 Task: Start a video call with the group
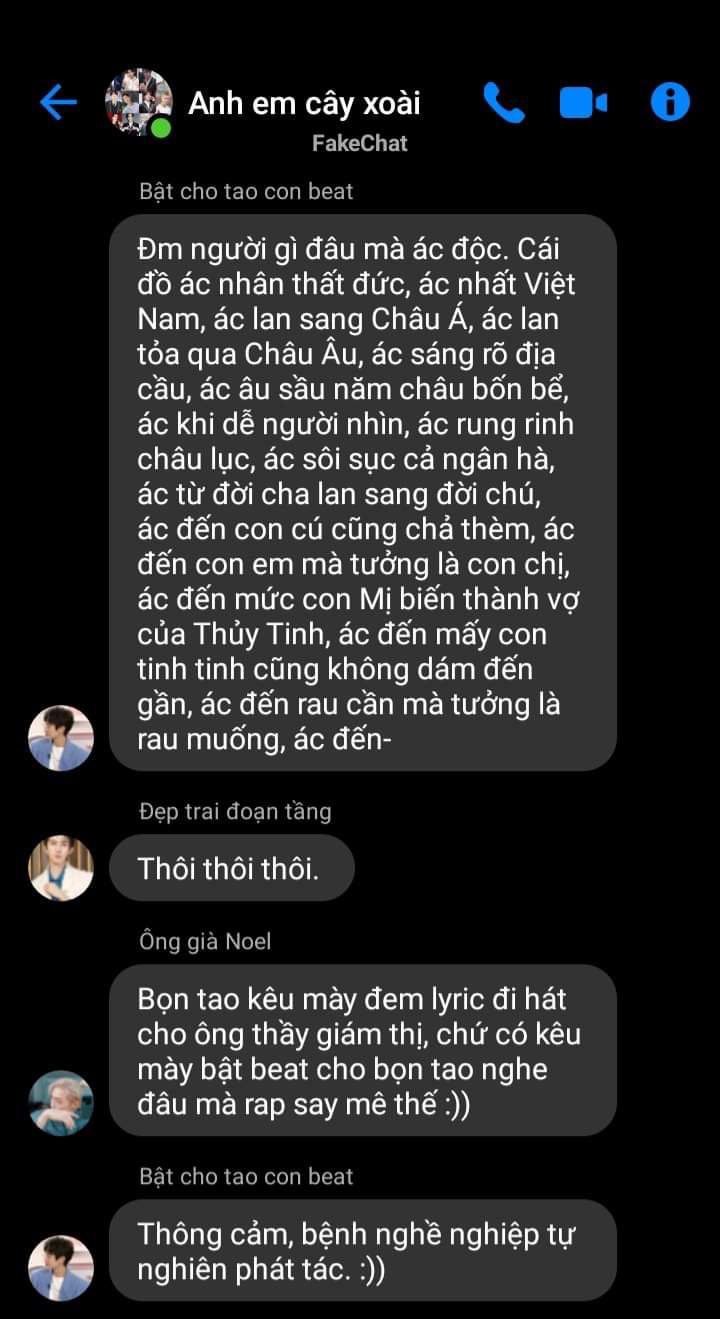tap(583, 102)
